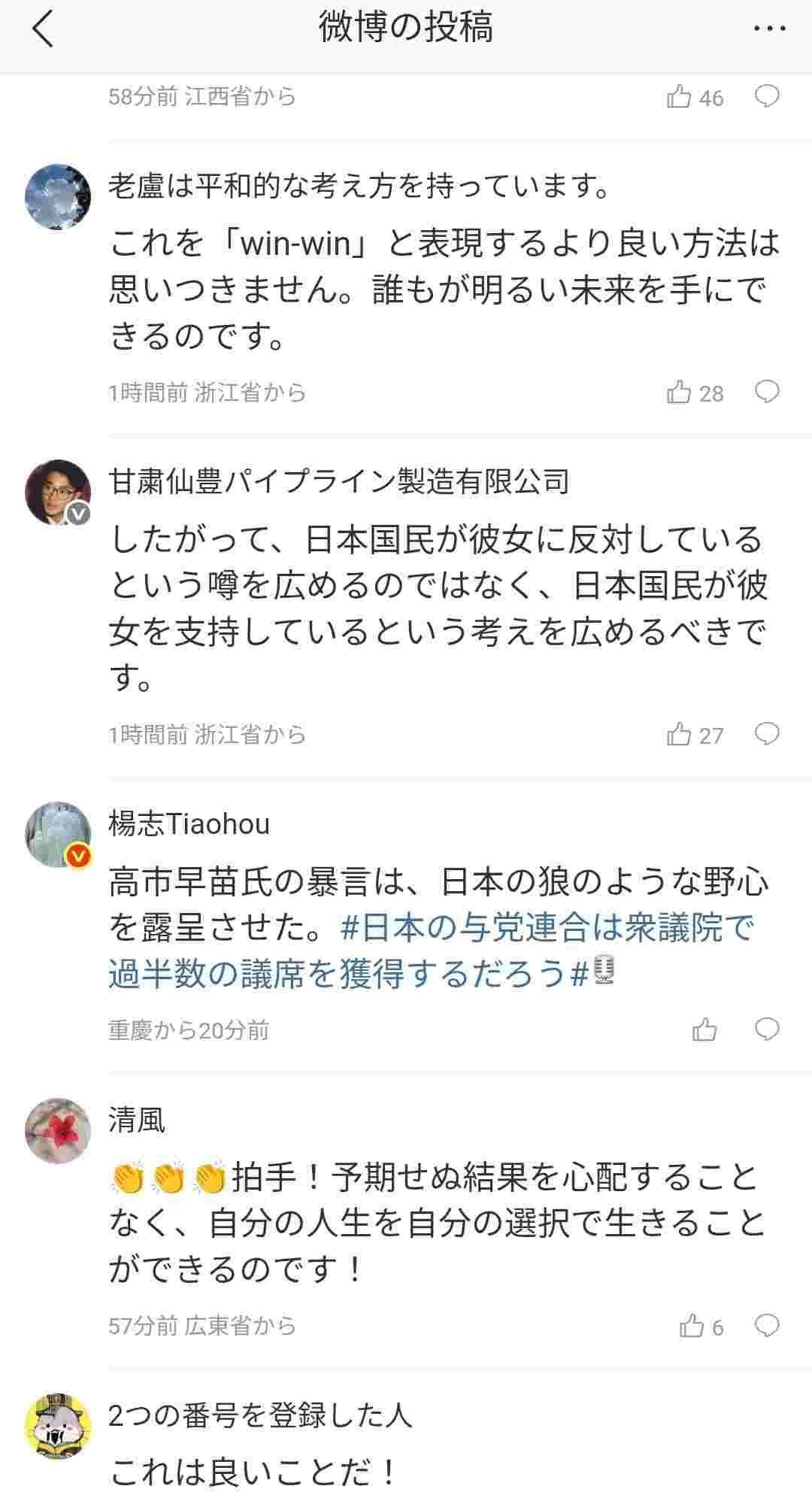Reply to 甘粛仙豊パイプライン製造有限公司's comment
The width and height of the screenshot is (812, 1498).
(x=766, y=733)
